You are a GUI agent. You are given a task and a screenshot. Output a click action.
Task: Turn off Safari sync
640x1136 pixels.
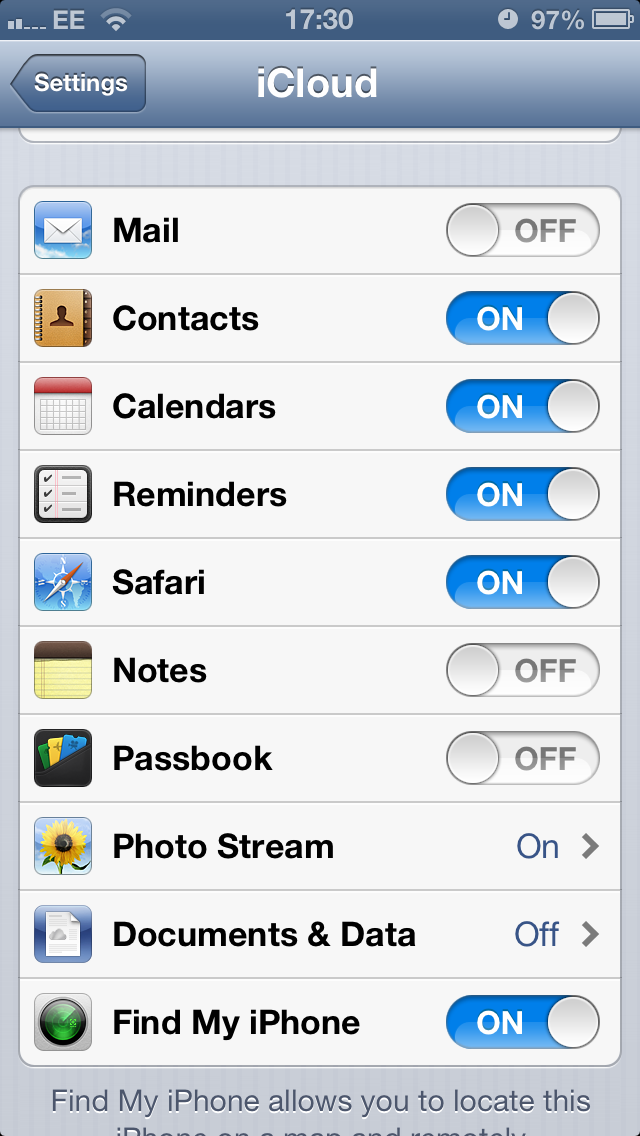(522, 583)
